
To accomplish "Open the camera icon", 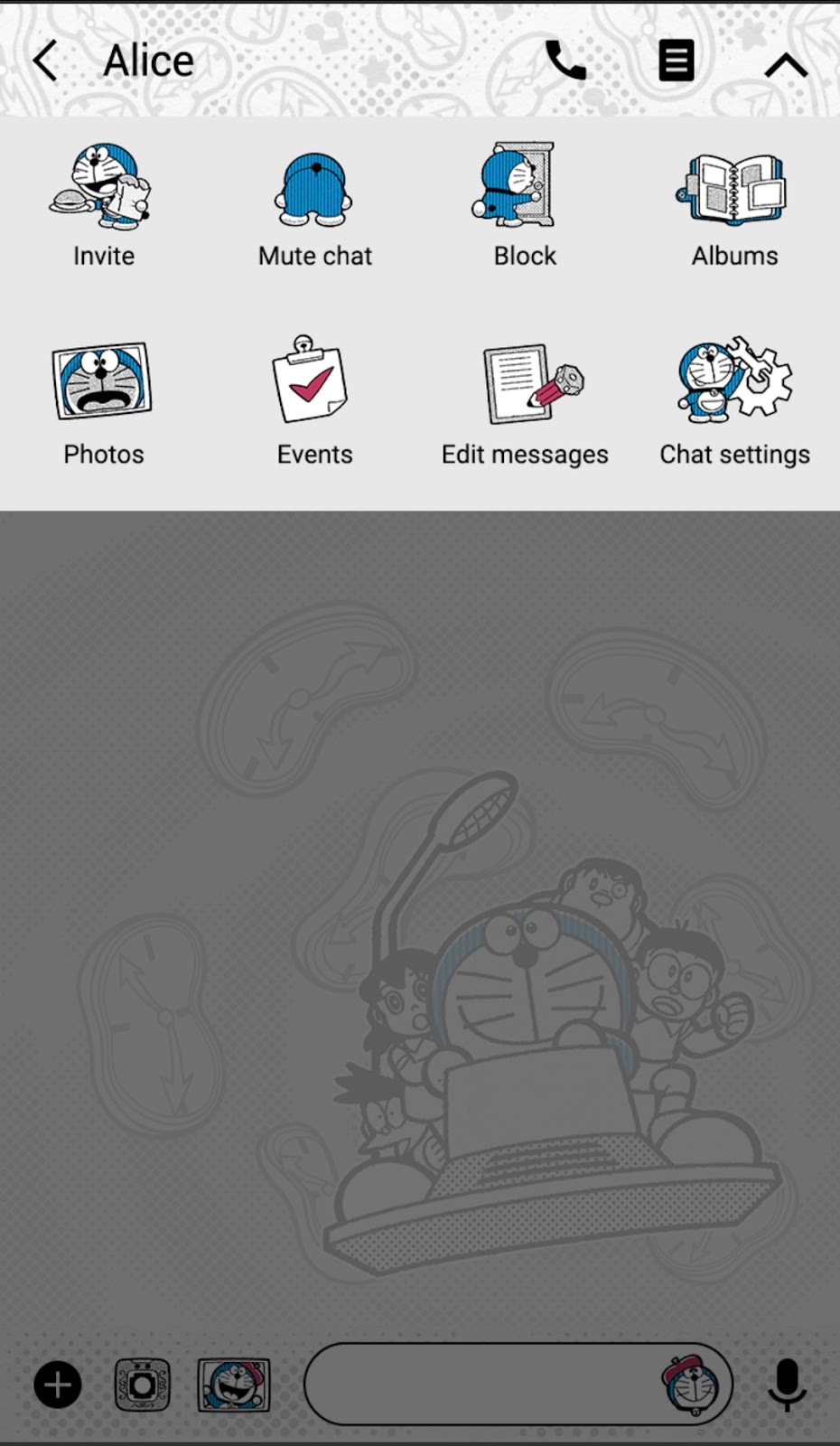I will 142,1385.
